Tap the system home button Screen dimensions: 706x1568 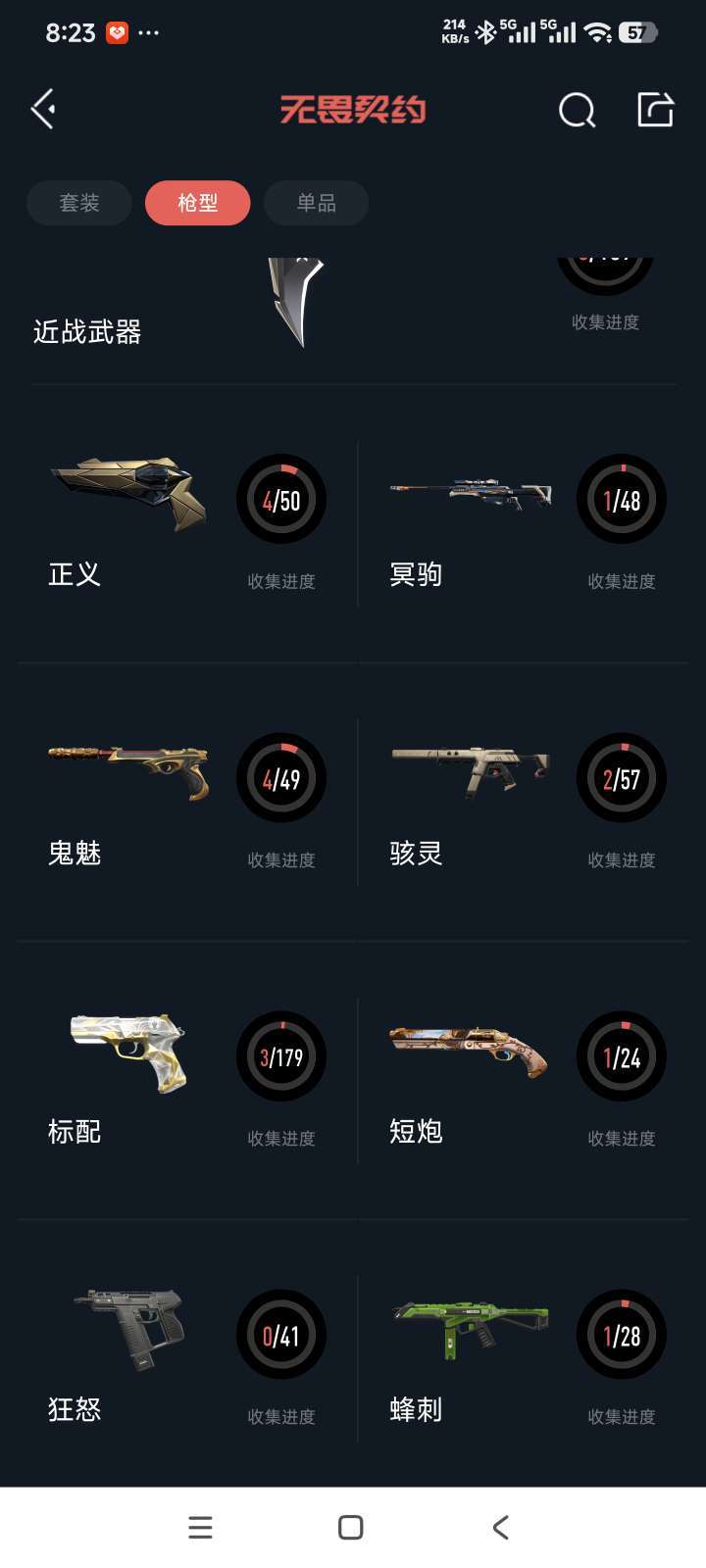tap(350, 1527)
